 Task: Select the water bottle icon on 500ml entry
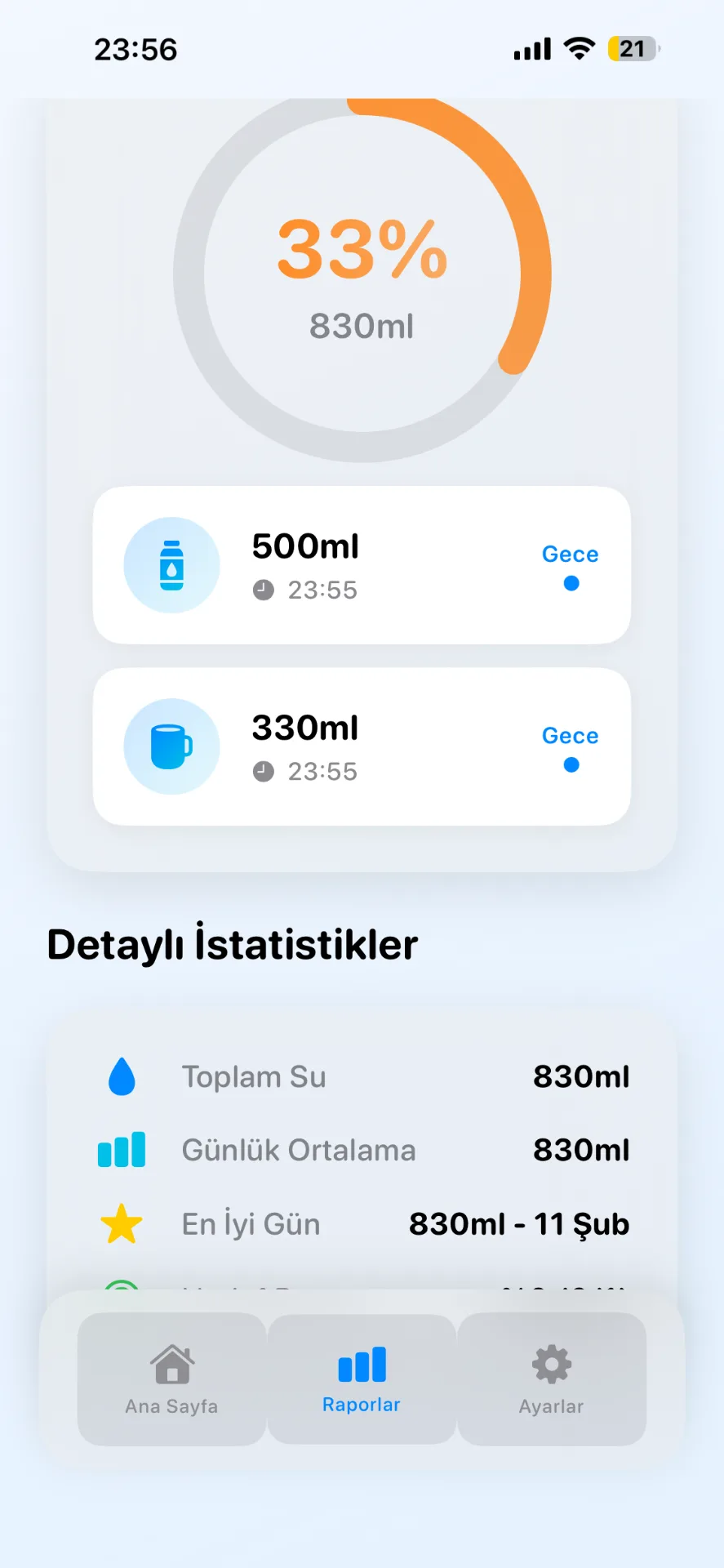(x=171, y=564)
